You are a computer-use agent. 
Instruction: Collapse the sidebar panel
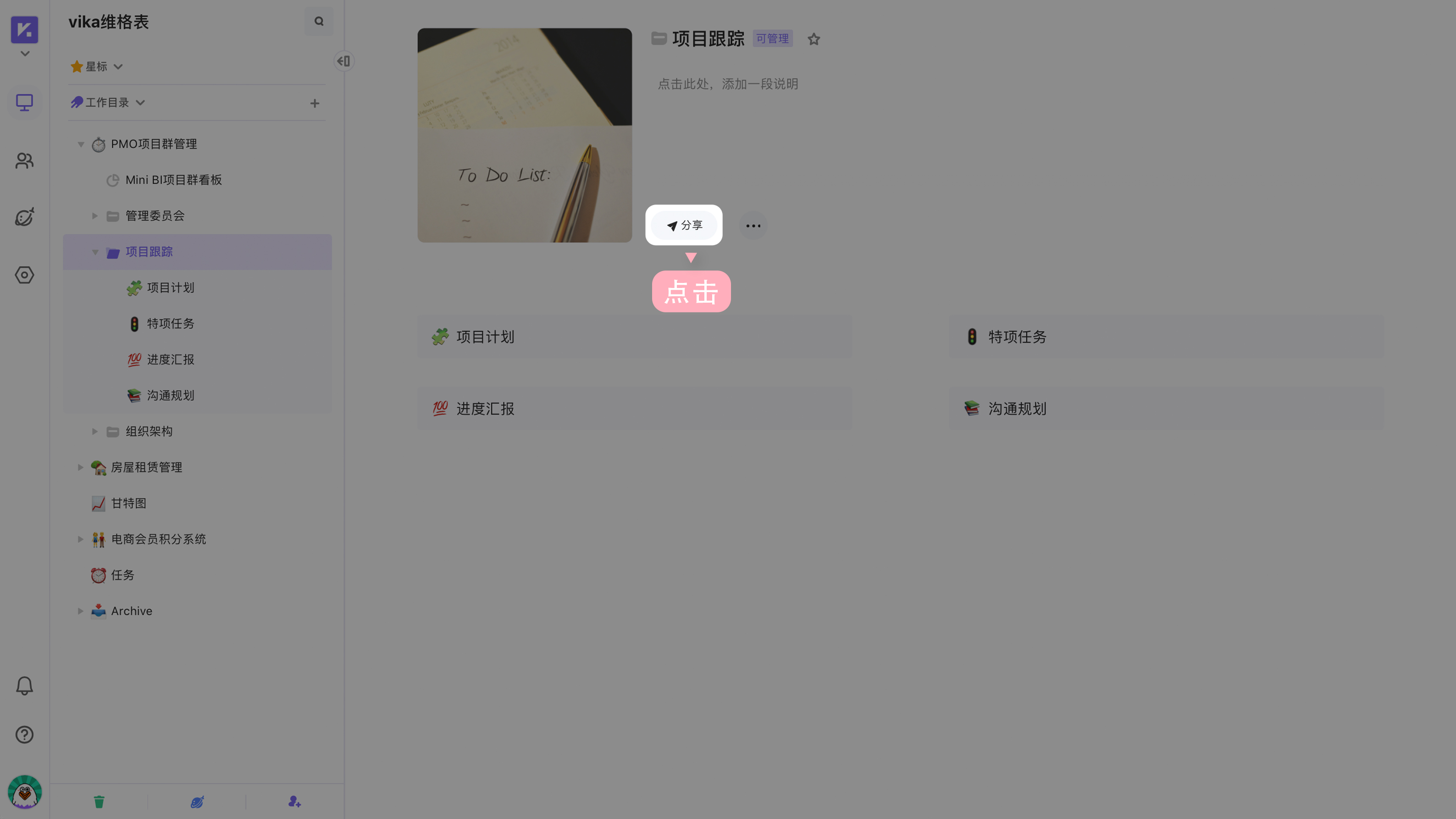[x=343, y=61]
